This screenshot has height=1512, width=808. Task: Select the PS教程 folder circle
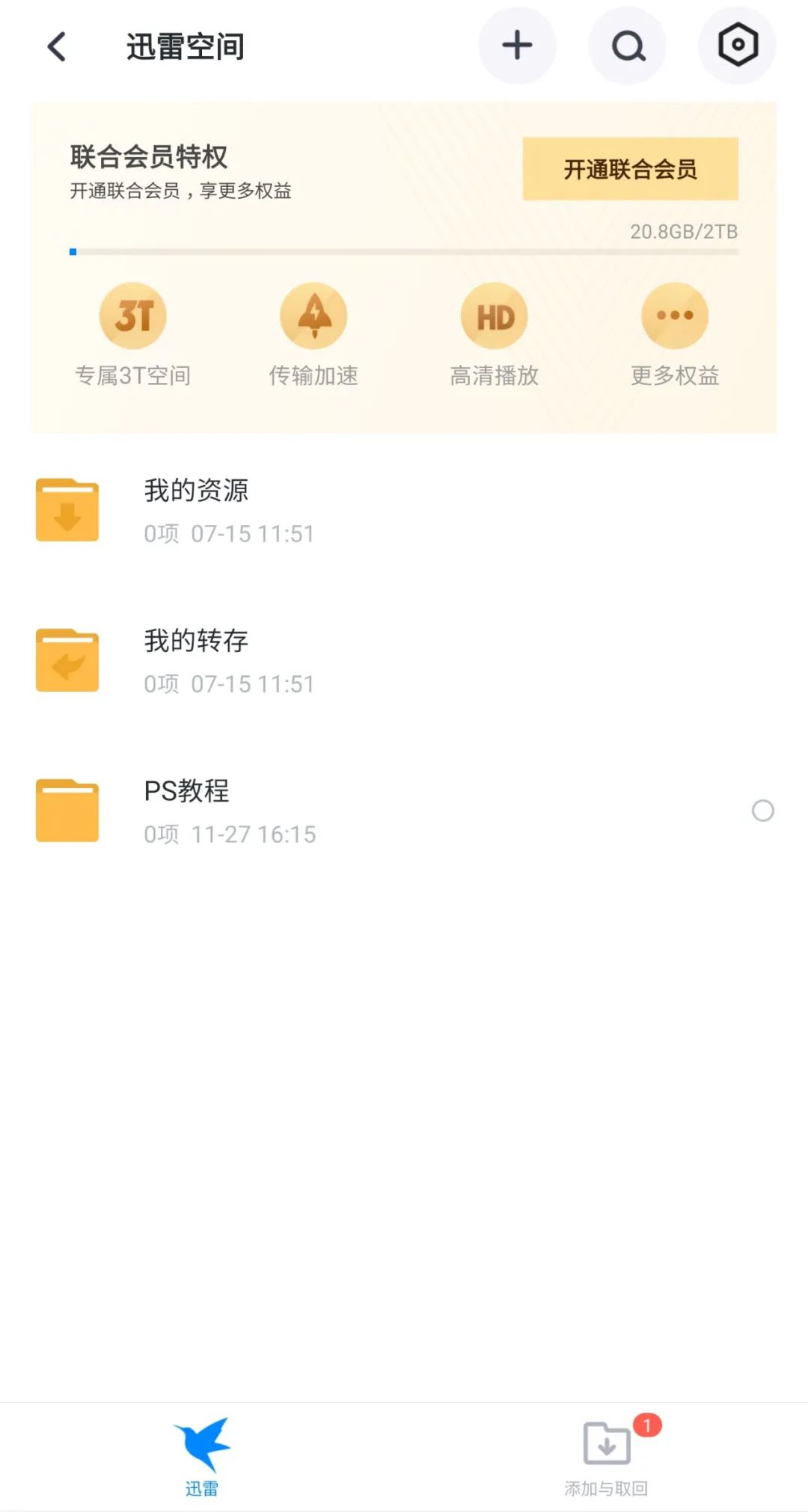click(x=762, y=811)
